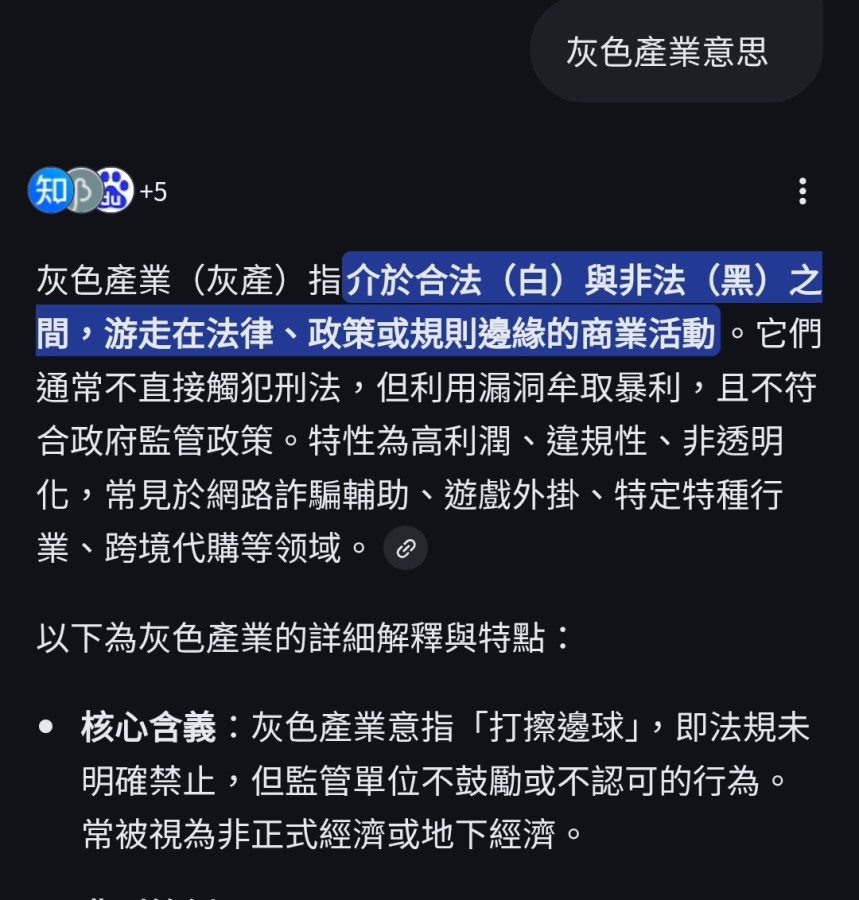The width and height of the screenshot is (859, 900).
Task: Open the three-dot overflow menu
Action: [802, 191]
